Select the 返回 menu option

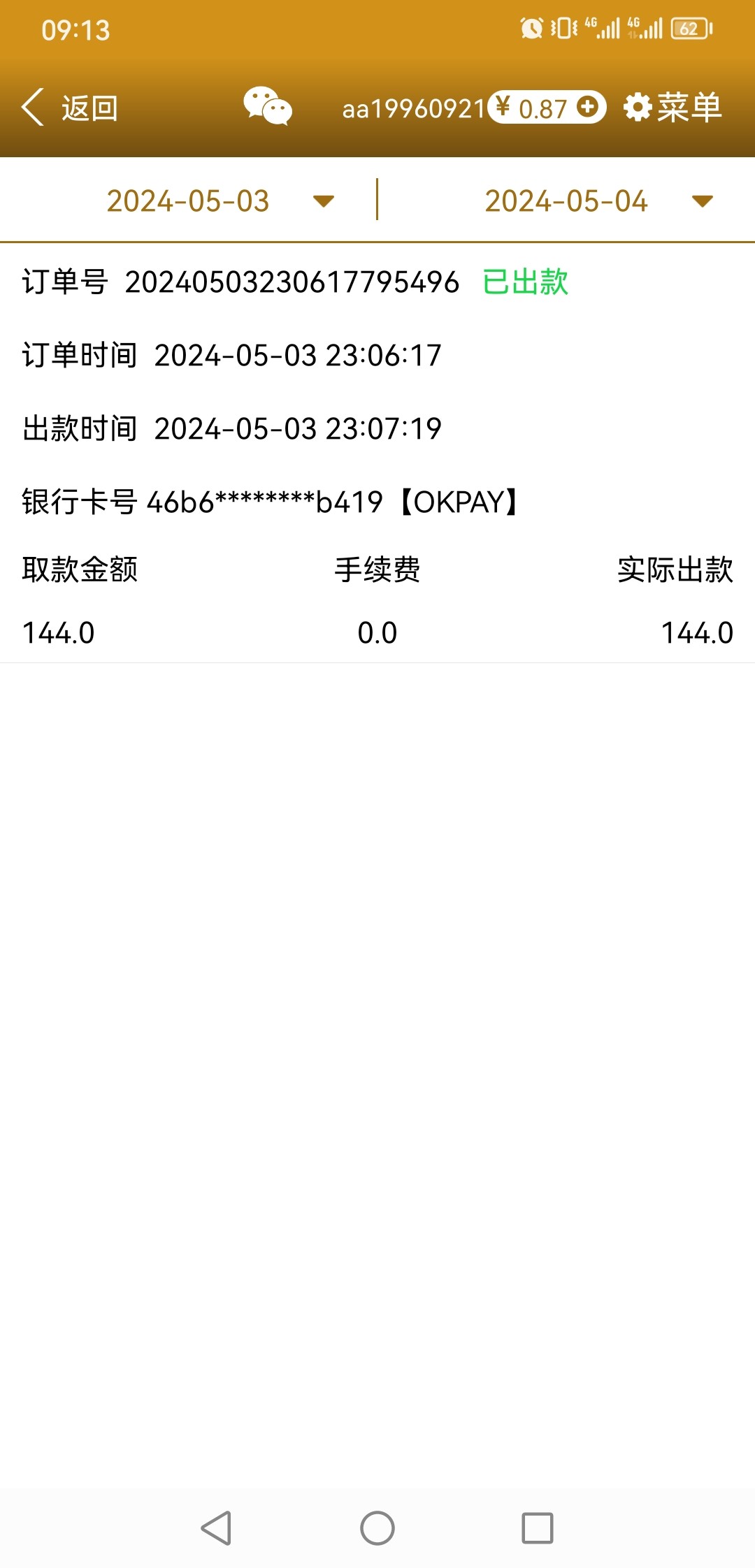point(89,108)
